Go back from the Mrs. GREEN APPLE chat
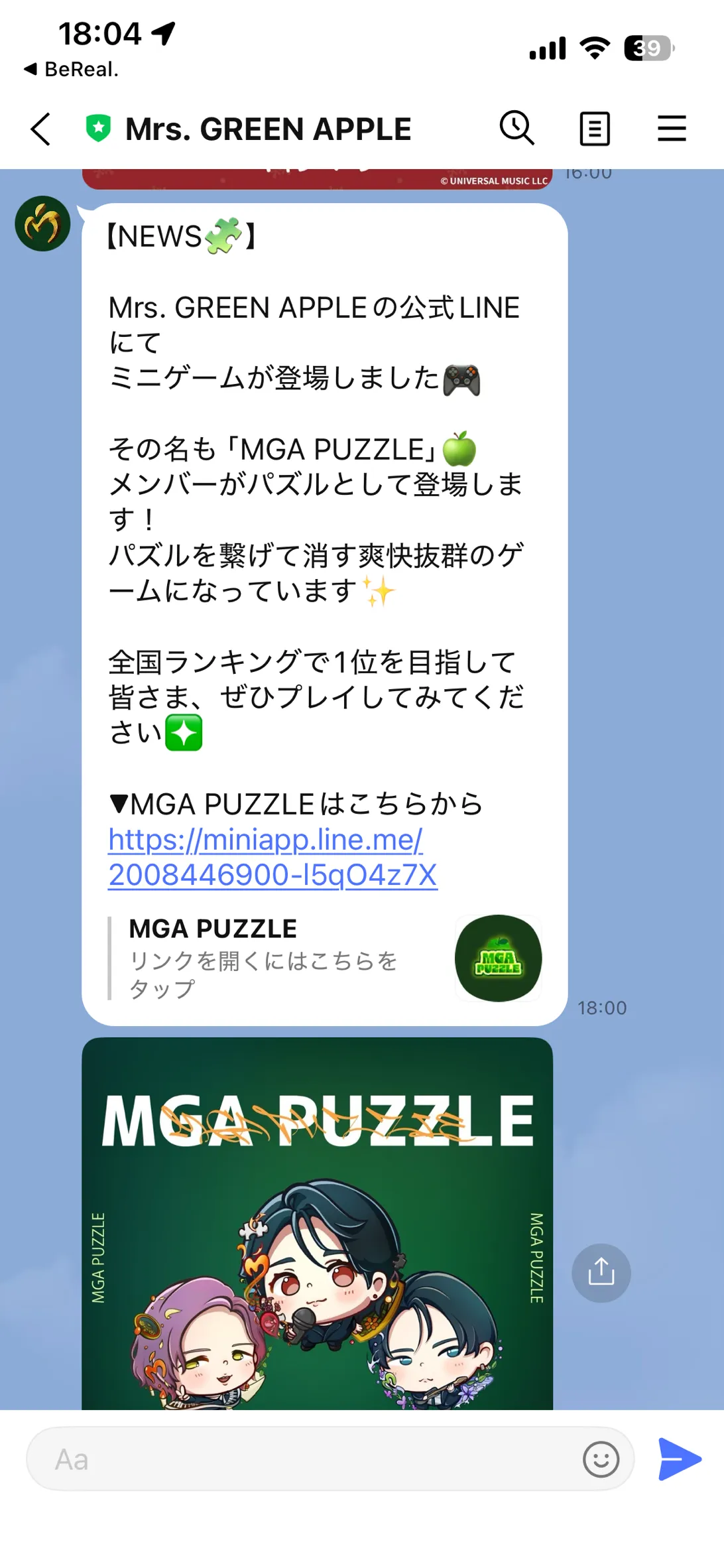The image size is (724, 1568). pyautogui.click(x=41, y=129)
